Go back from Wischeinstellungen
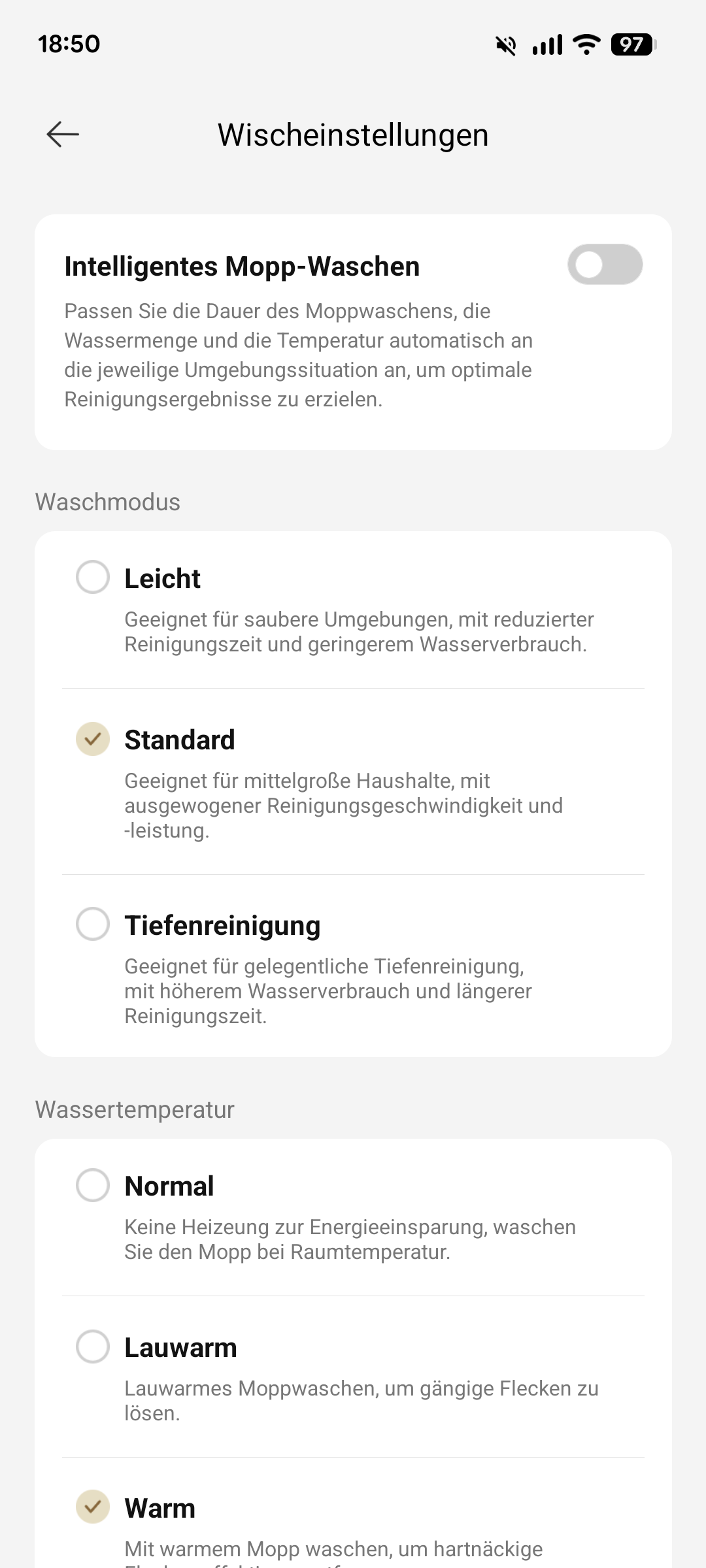Viewport: 706px width, 1568px height. tap(63, 135)
